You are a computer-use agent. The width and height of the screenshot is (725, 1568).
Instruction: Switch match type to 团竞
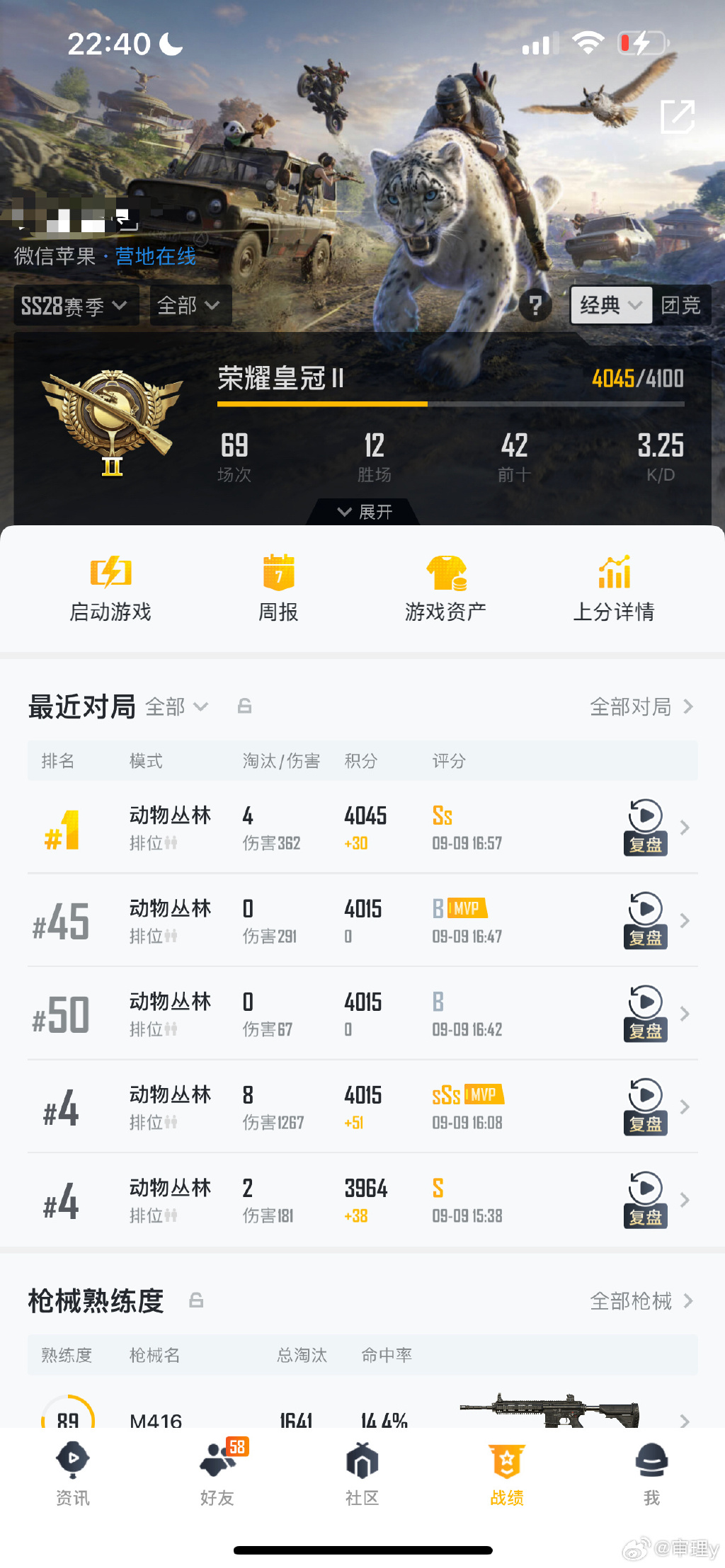[x=682, y=305]
